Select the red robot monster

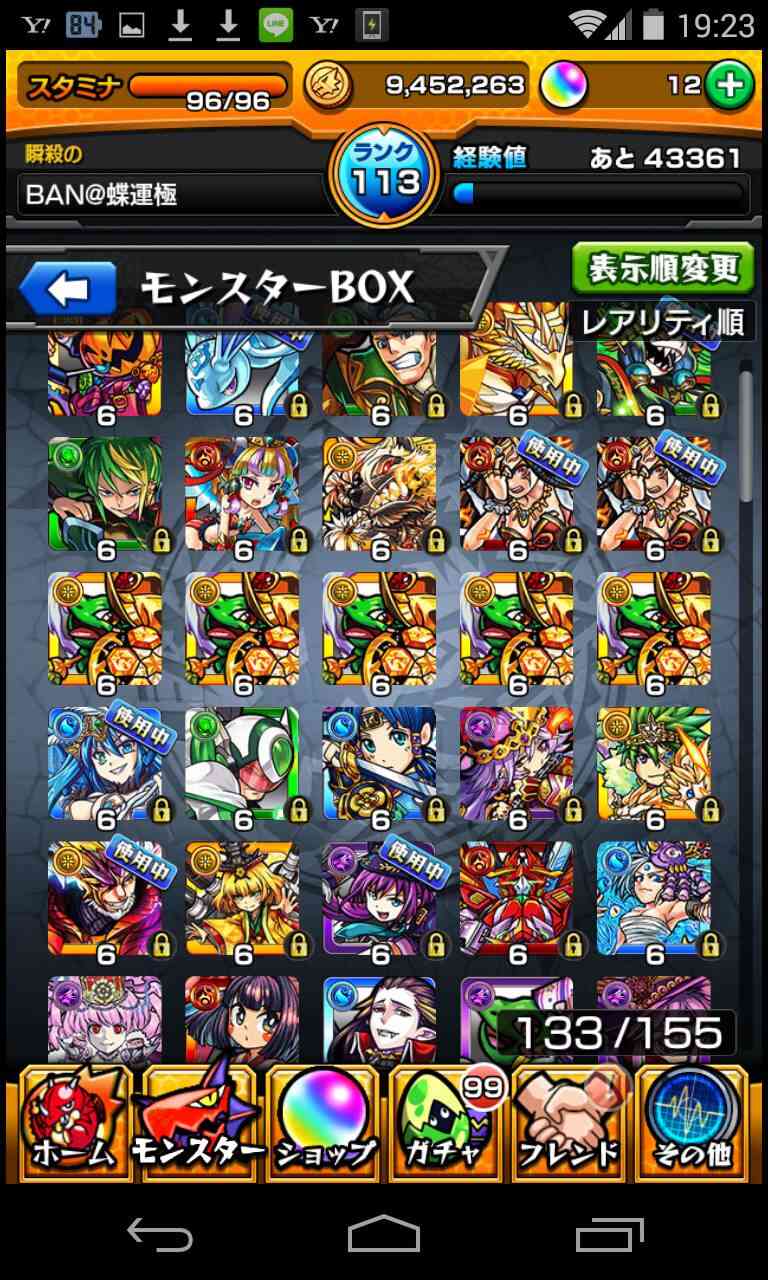click(517, 898)
